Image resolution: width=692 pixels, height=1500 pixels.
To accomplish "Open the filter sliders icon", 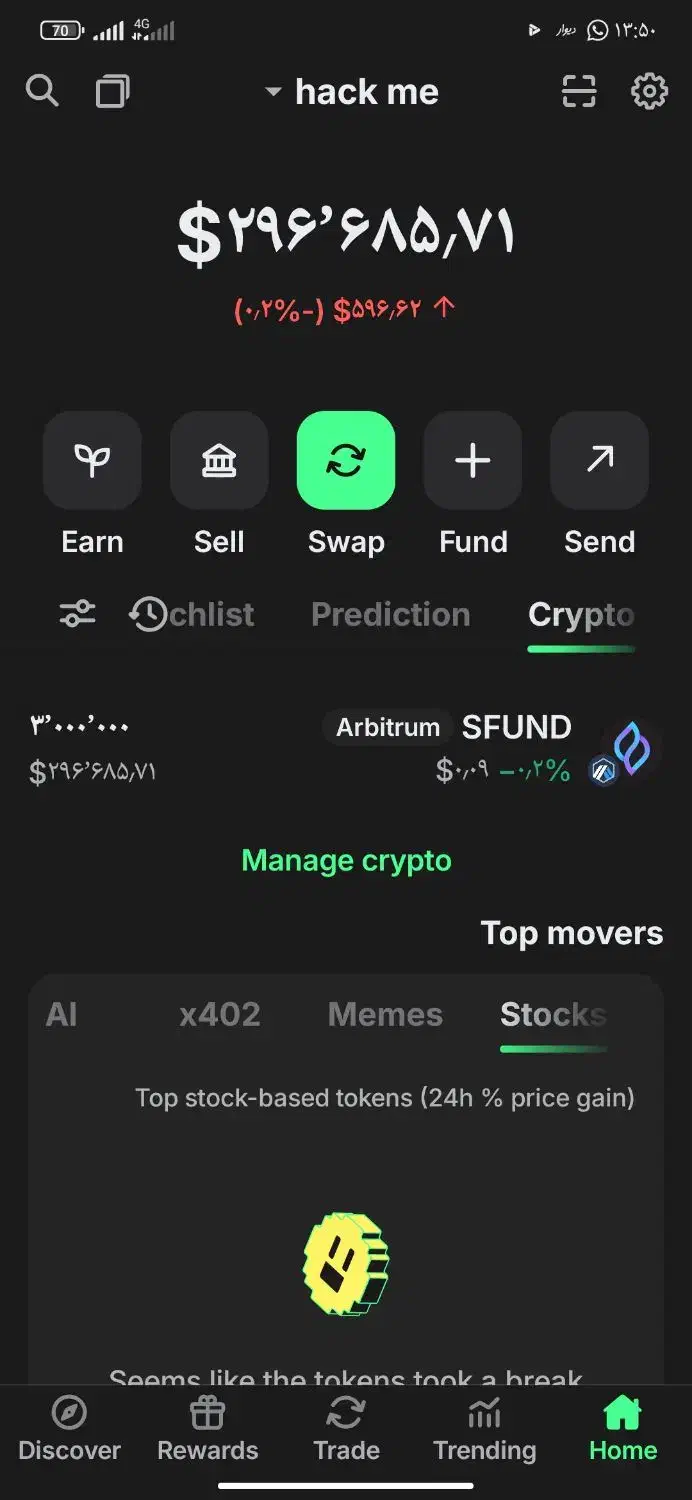I will pos(77,614).
